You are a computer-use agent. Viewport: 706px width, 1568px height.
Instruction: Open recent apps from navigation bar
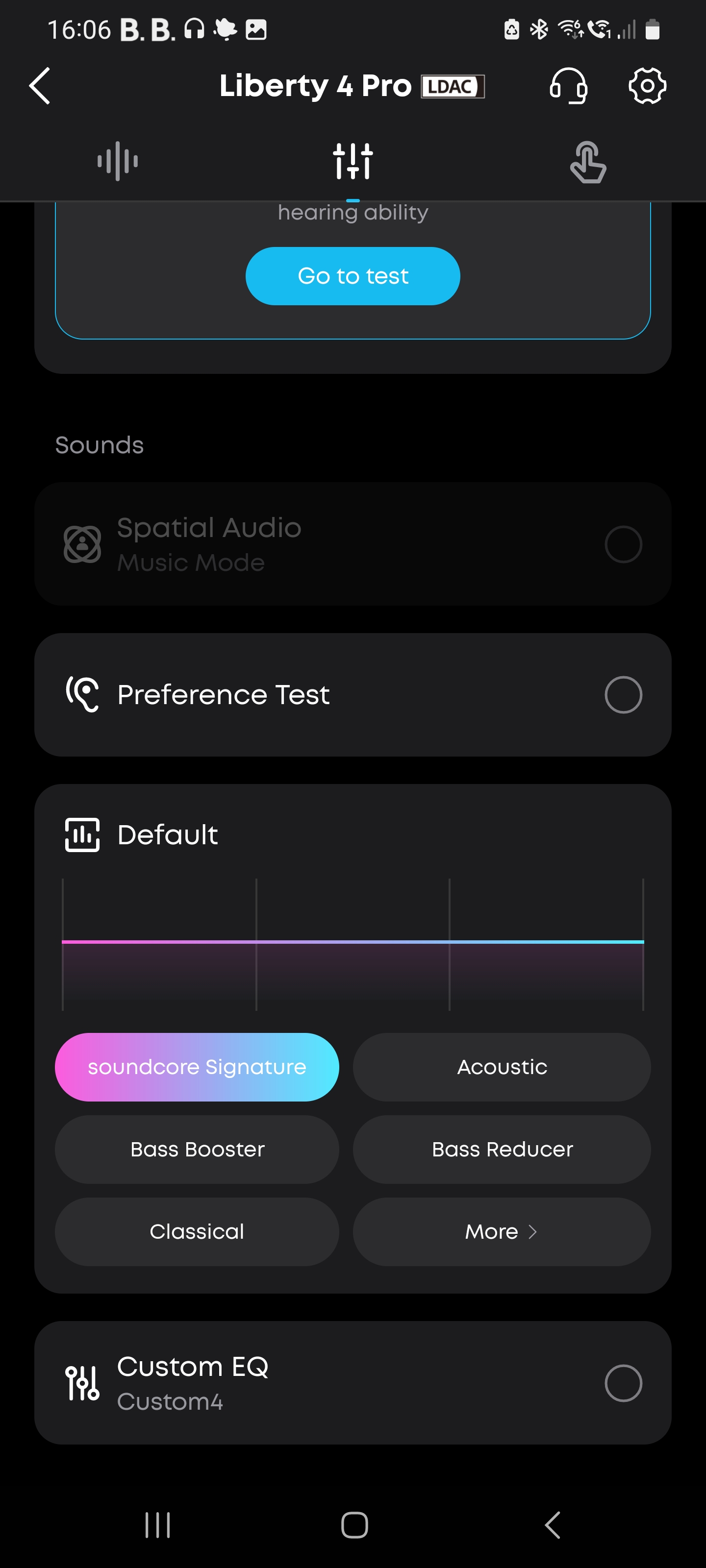pyautogui.click(x=158, y=1525)
